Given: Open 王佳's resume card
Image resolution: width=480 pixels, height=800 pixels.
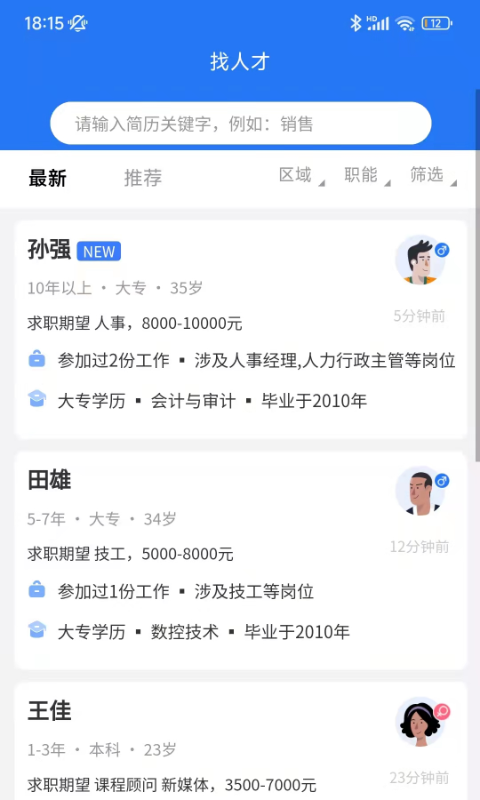Looking at the screenshot, I should [x=241, y=741].
